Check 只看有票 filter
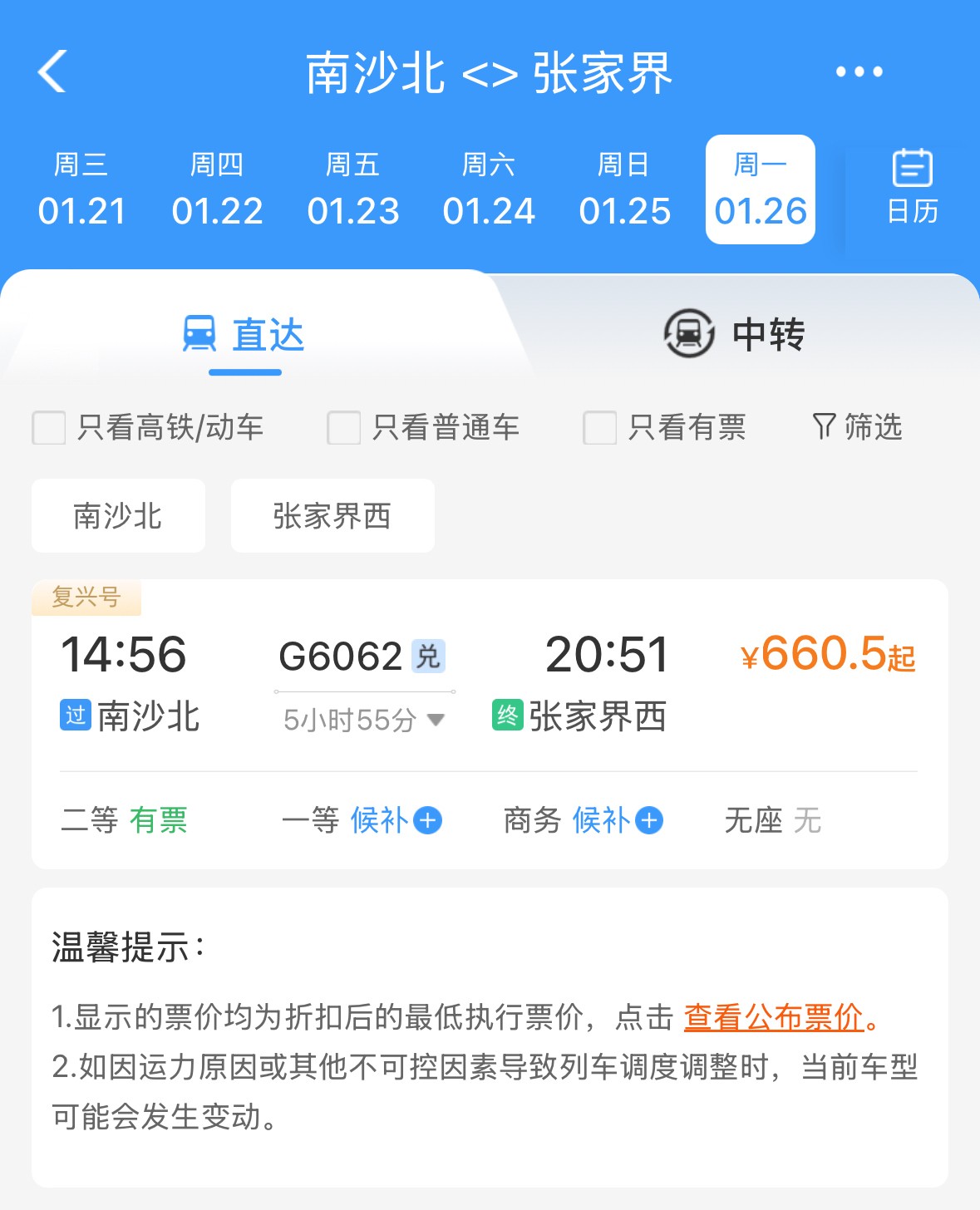 pos(599,428)
